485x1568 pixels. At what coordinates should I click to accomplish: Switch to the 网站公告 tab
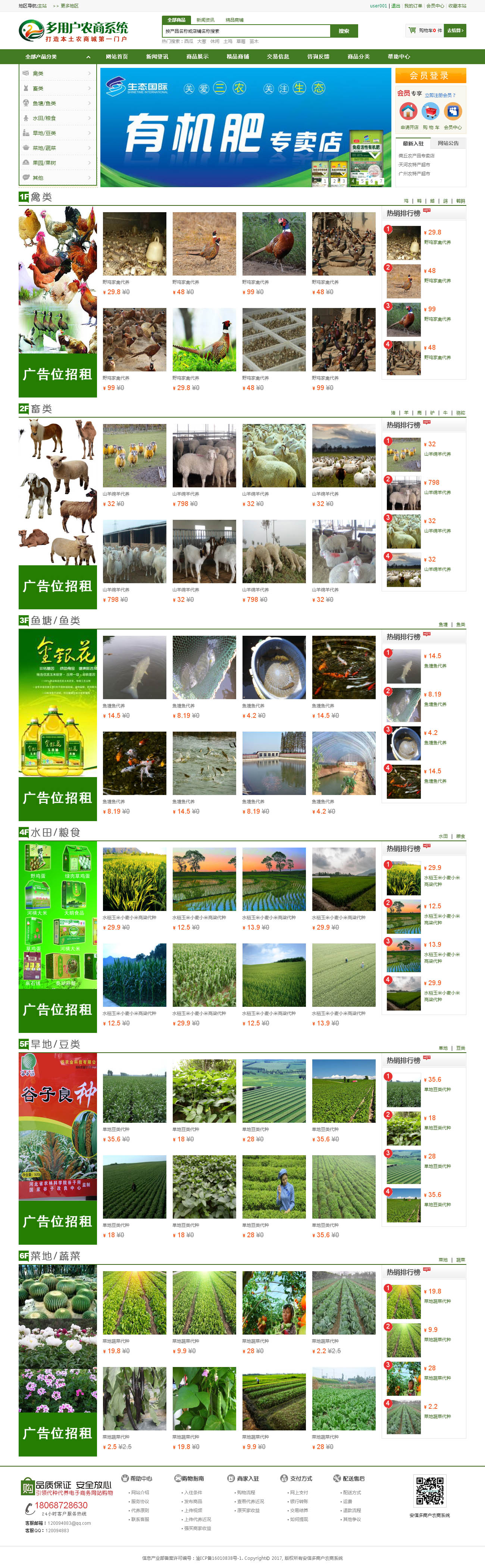click(448, 144)
